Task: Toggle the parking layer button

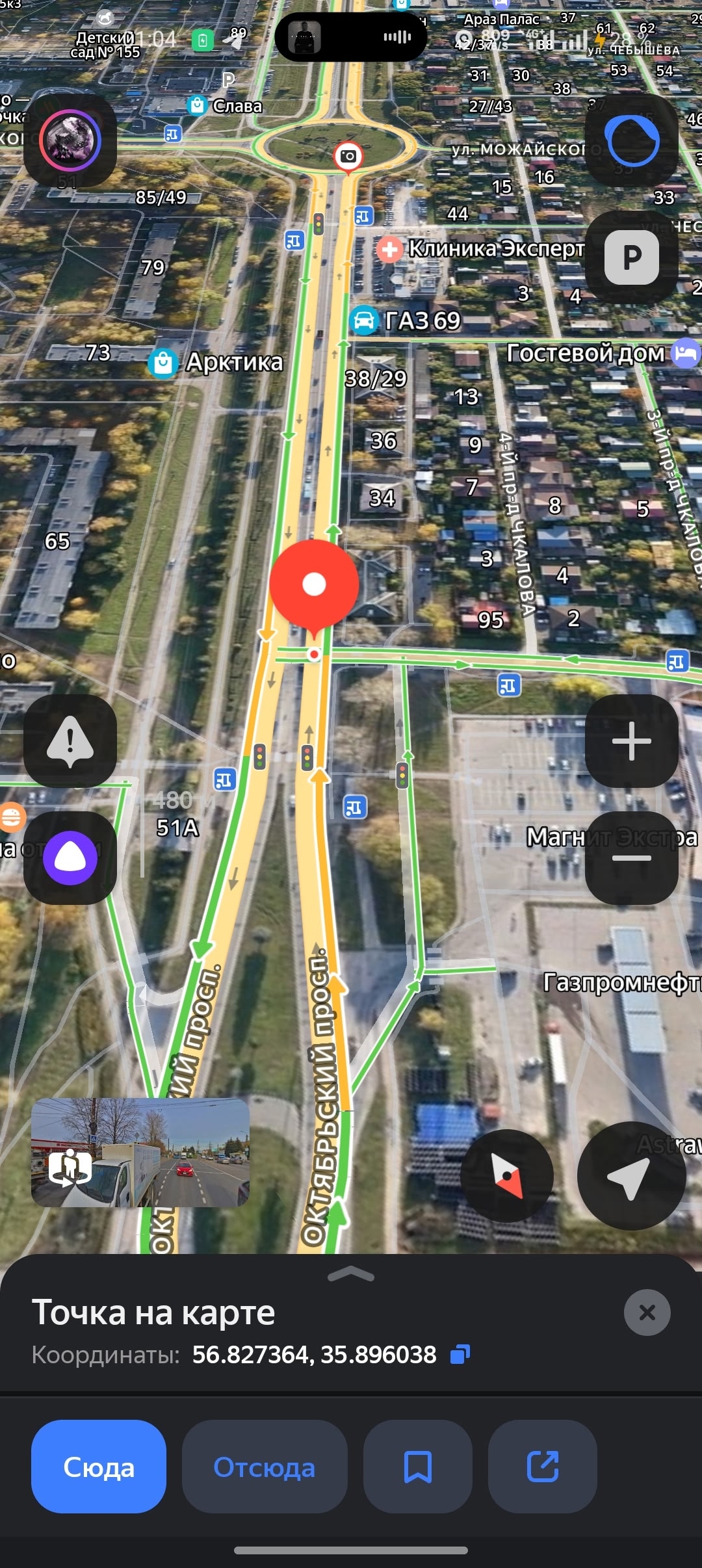Action: pyautogui.click(x=632, y=257)
